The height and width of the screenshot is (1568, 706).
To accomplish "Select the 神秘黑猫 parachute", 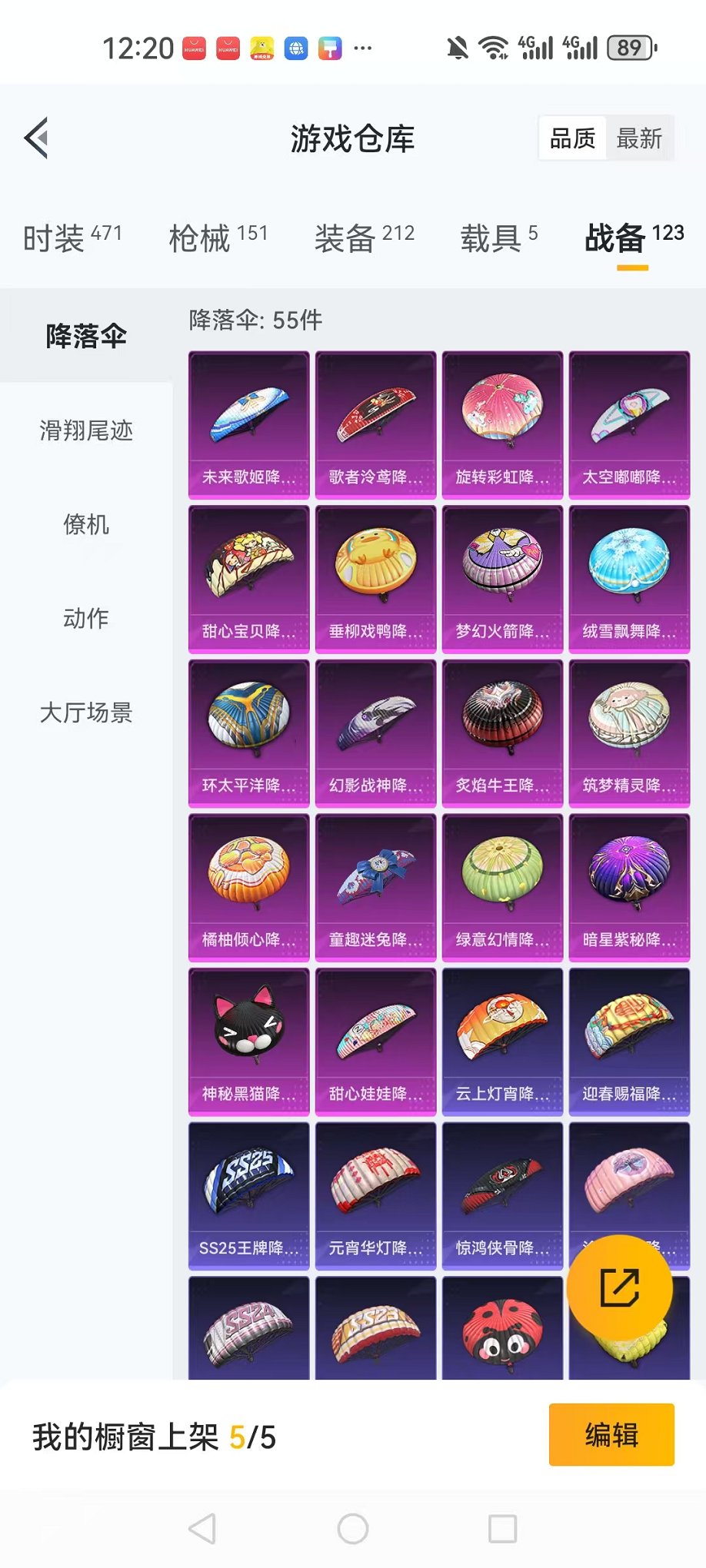I will click(249, 1041).
